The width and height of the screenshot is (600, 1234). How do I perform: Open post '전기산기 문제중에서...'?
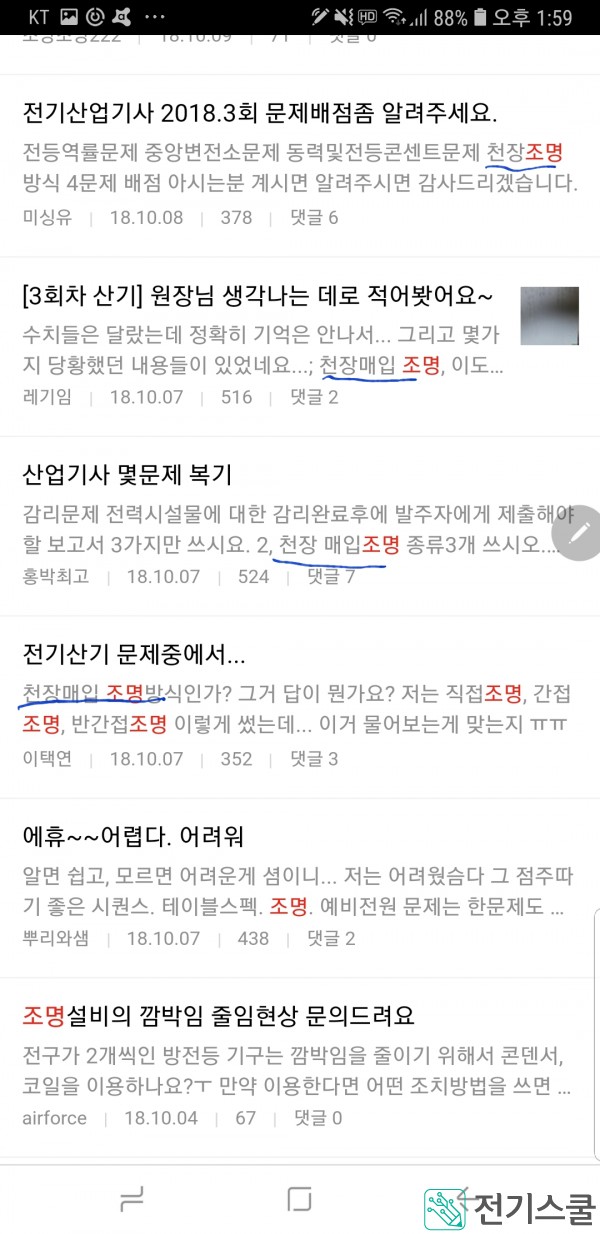coord(134,655)
